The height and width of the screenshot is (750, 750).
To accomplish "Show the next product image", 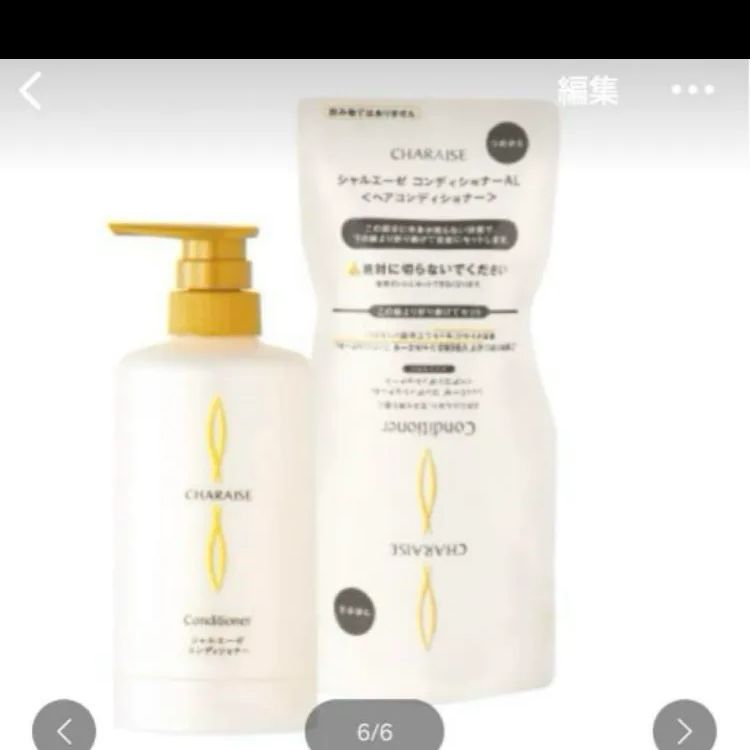I will pyautogui.click(x=684, y=728).
